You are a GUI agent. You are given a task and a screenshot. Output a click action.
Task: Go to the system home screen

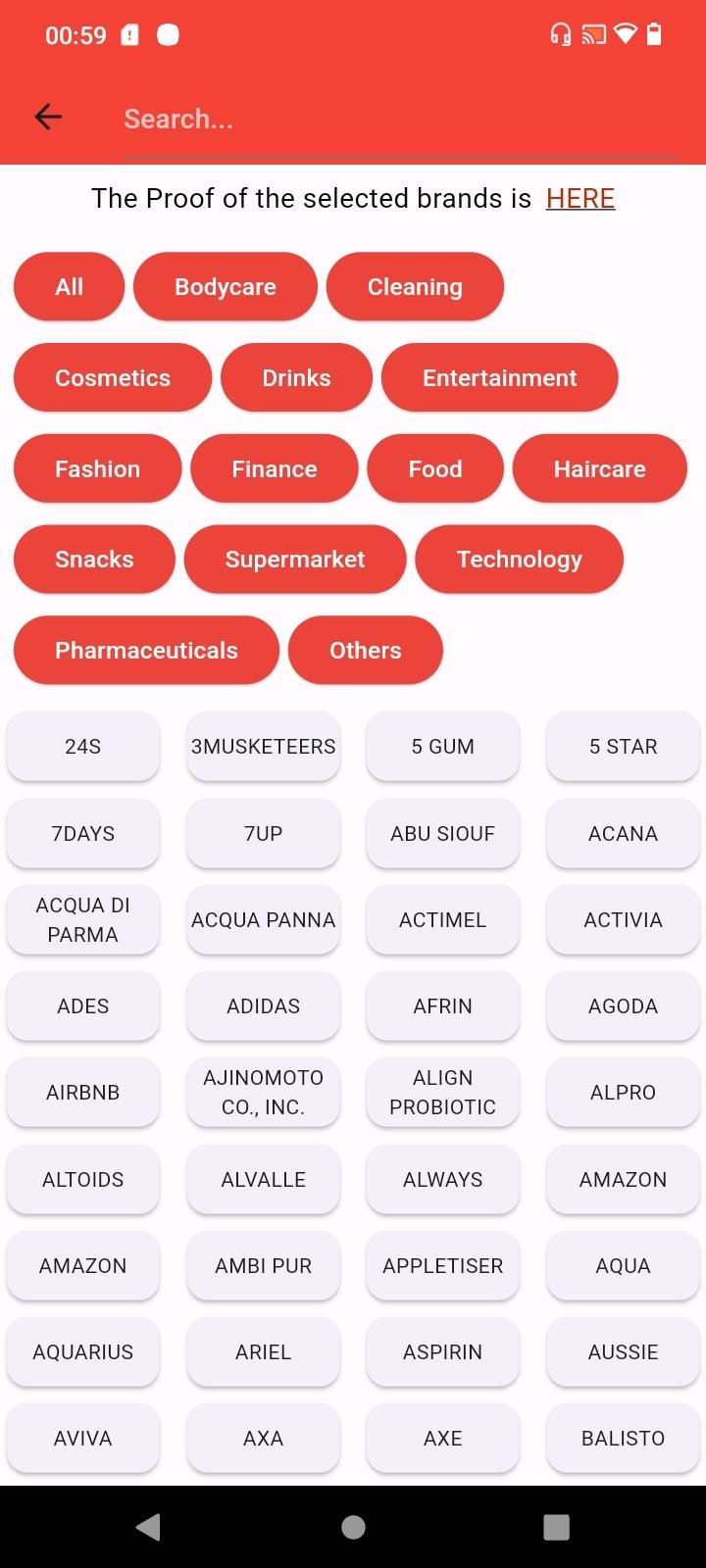[x=353, y=1527]
